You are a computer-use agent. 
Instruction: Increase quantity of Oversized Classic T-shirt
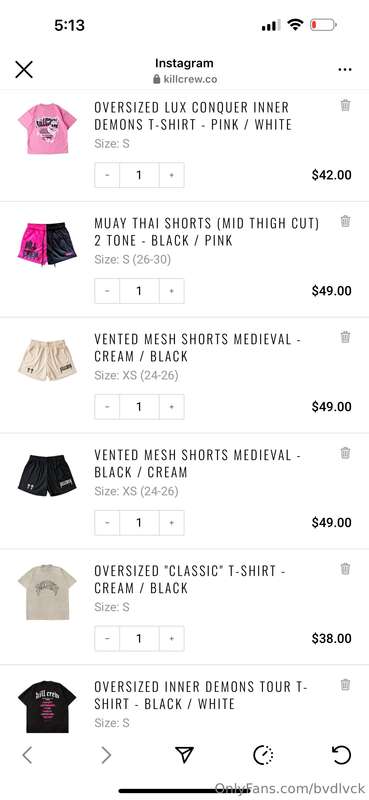point(171,638)
